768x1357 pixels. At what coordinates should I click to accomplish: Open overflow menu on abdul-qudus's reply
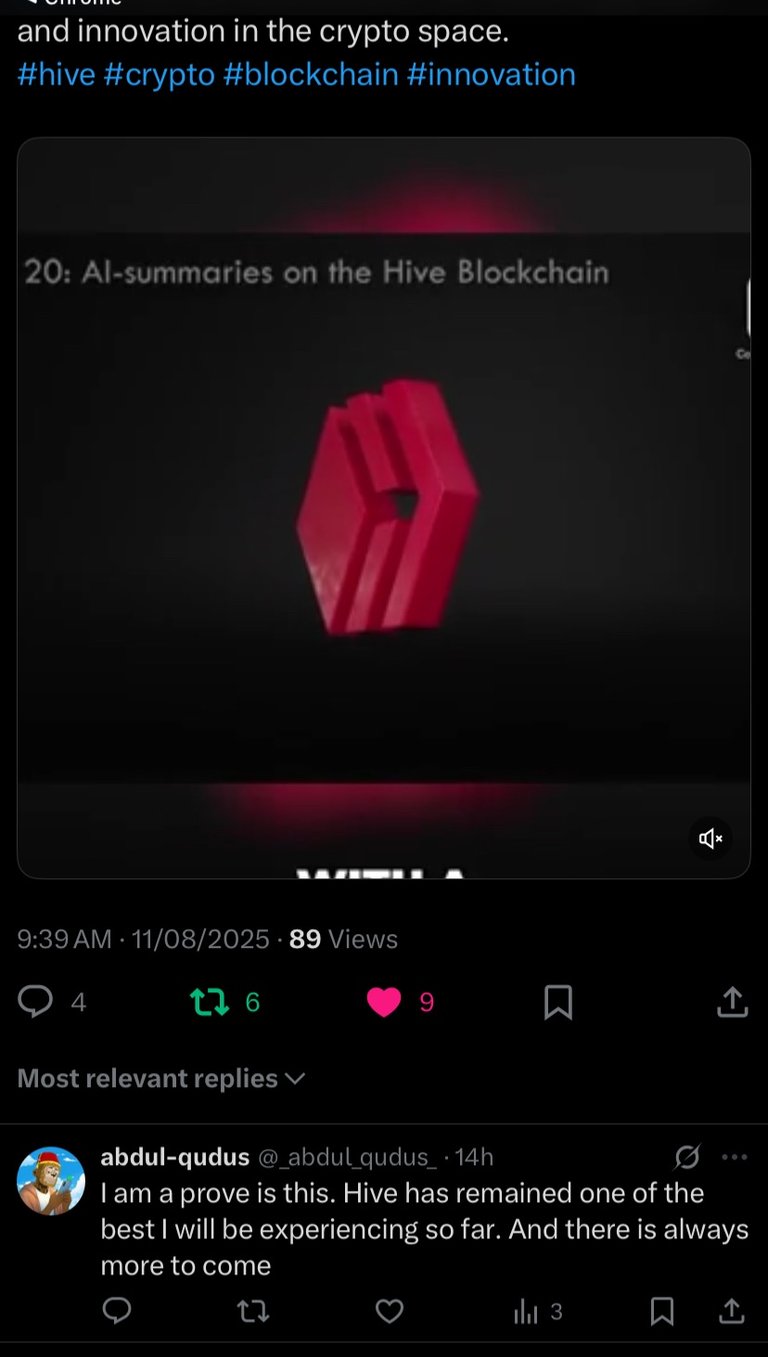(x=734, y=1157)
